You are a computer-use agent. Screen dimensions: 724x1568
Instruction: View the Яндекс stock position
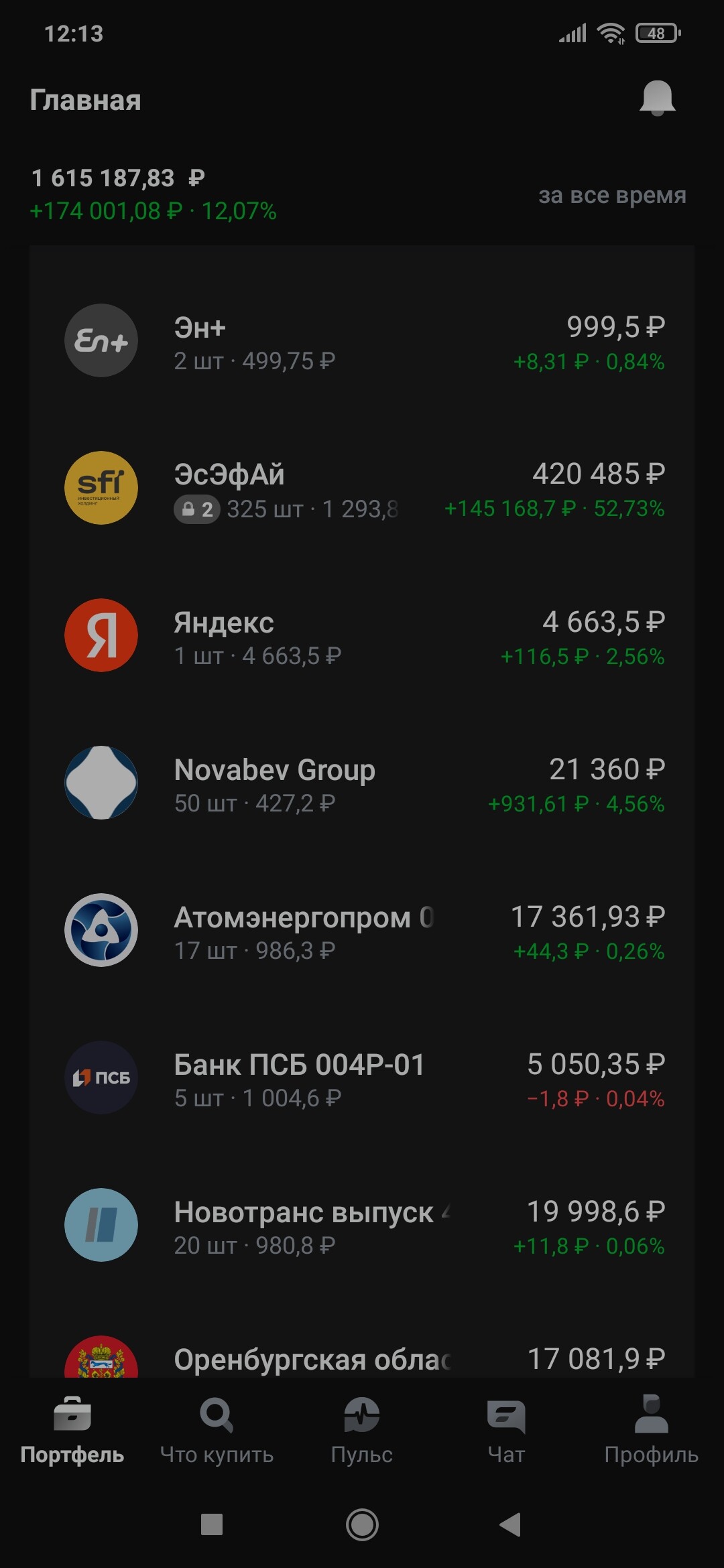362,636
